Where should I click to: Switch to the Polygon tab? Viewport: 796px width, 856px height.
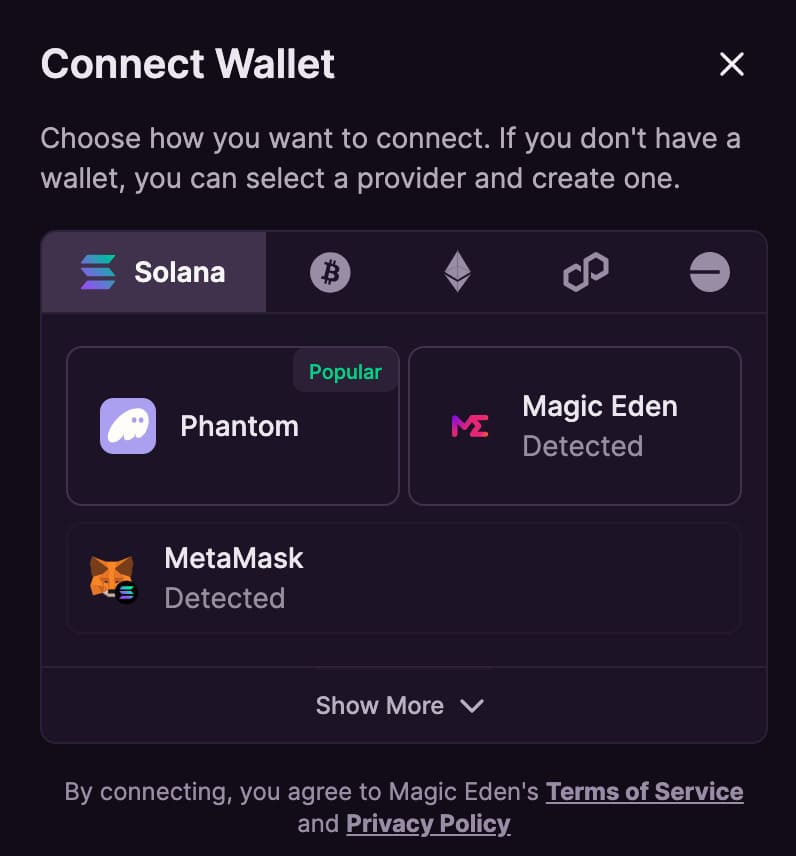click(585, 272)
